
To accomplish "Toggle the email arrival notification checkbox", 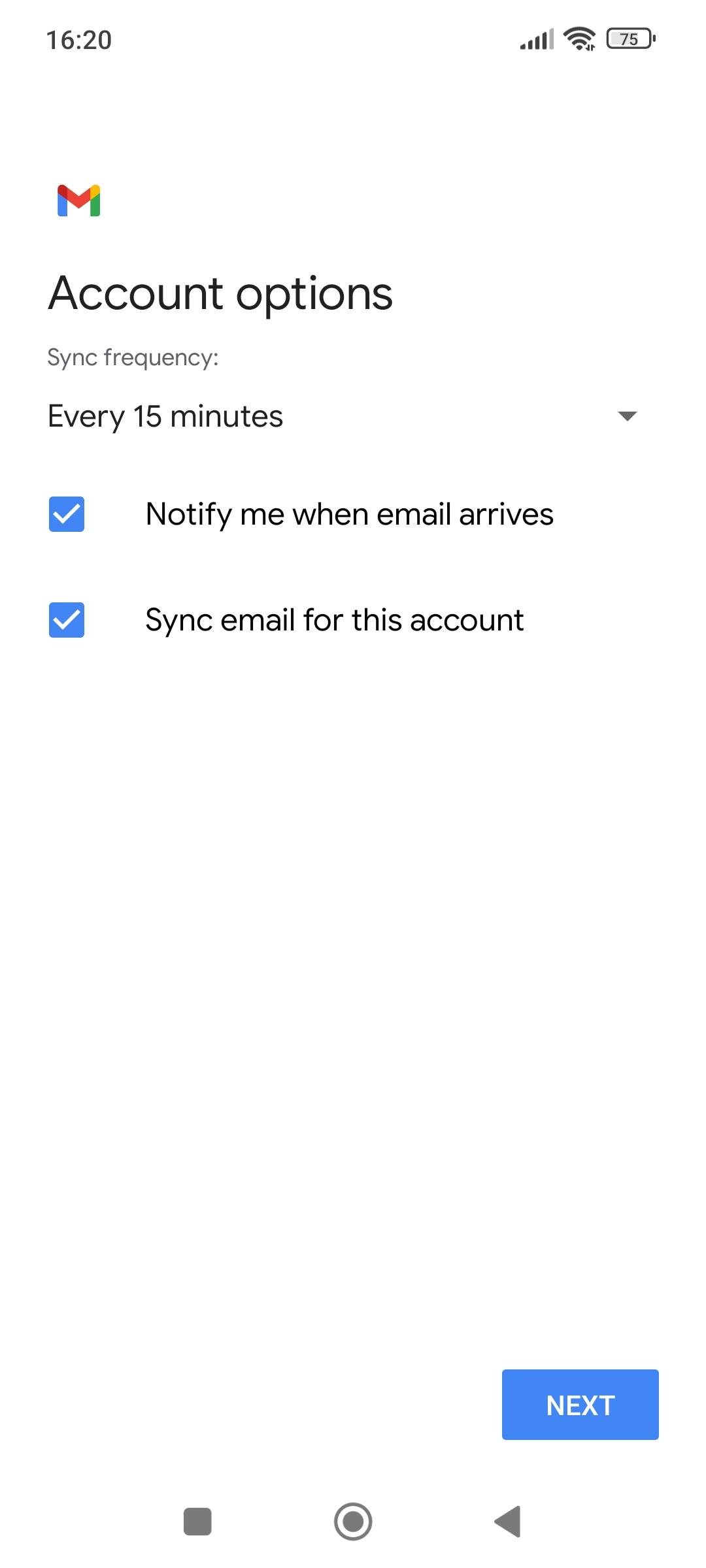I will click(x=66, y=515).
